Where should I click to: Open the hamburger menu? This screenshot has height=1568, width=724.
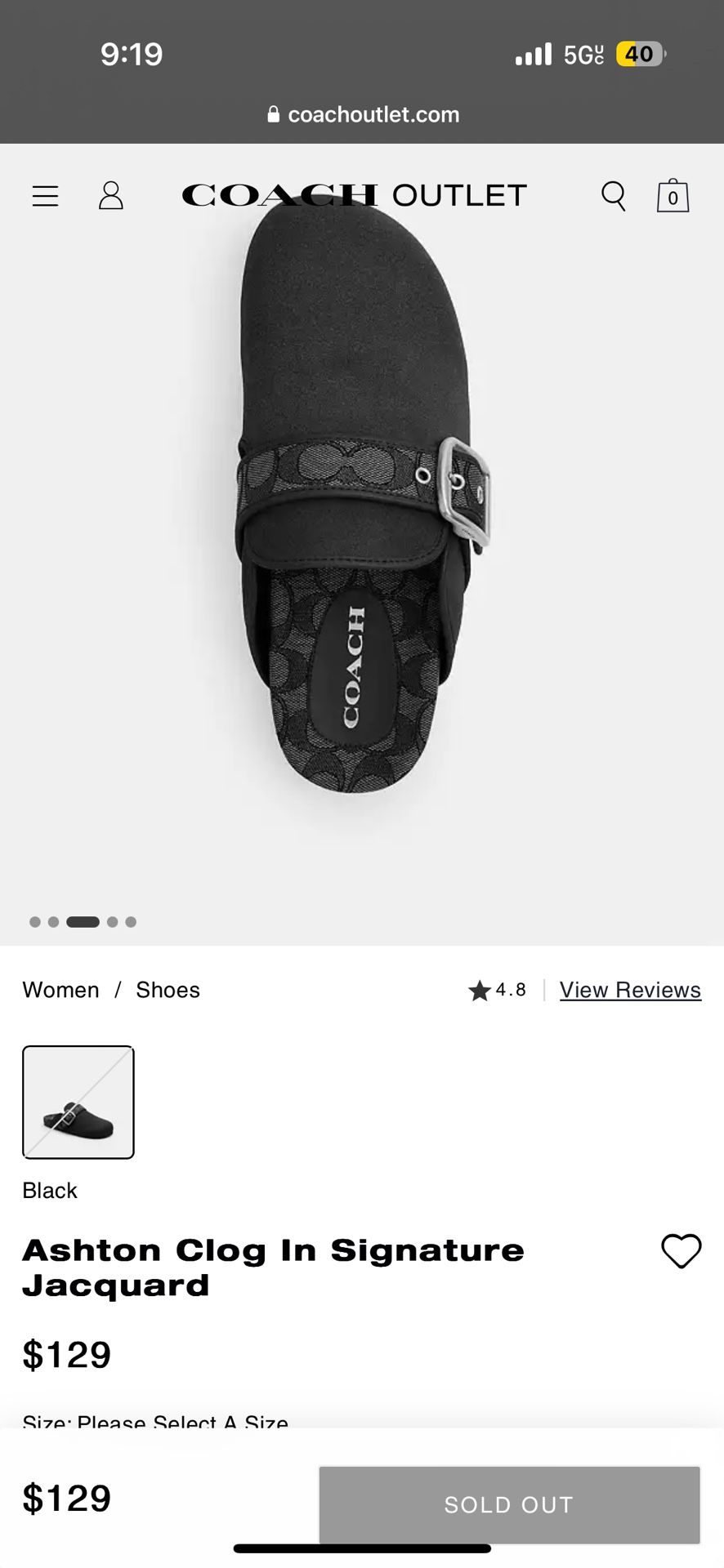click(x=45, y=196)
